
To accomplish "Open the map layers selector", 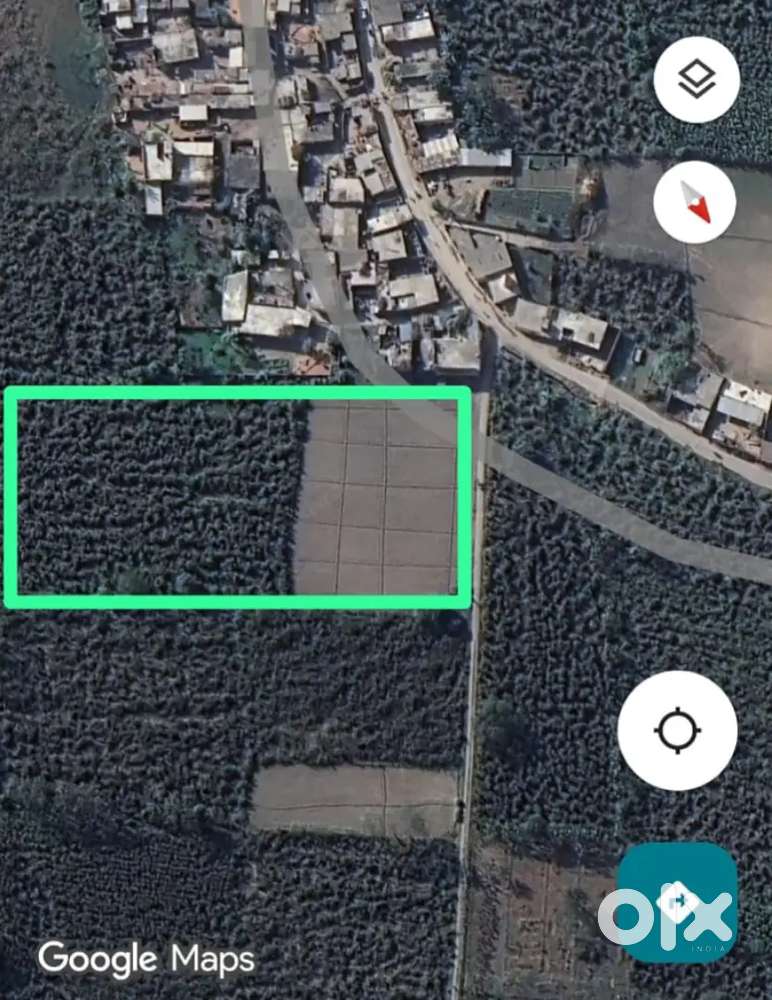I will pyautogui.click(x=696, y=79).
